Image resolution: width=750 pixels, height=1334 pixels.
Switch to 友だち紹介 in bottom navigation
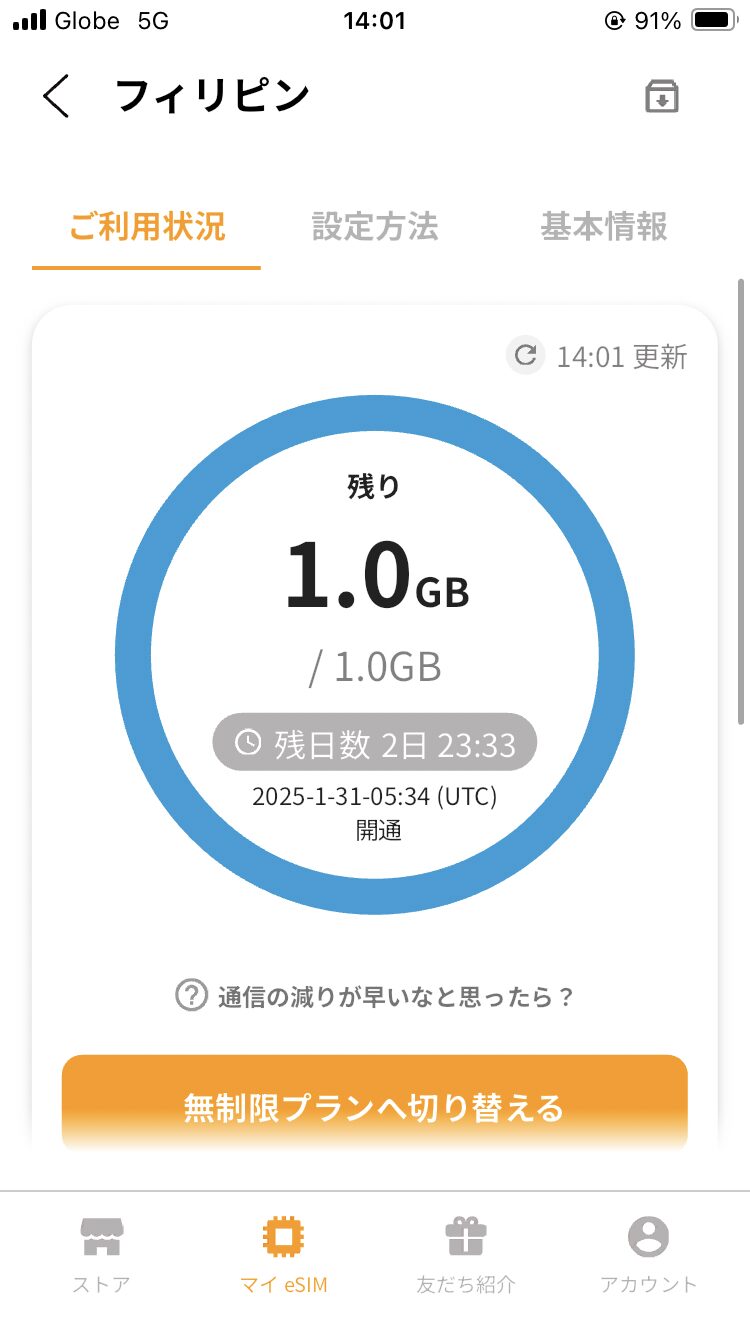point(466,1254)
